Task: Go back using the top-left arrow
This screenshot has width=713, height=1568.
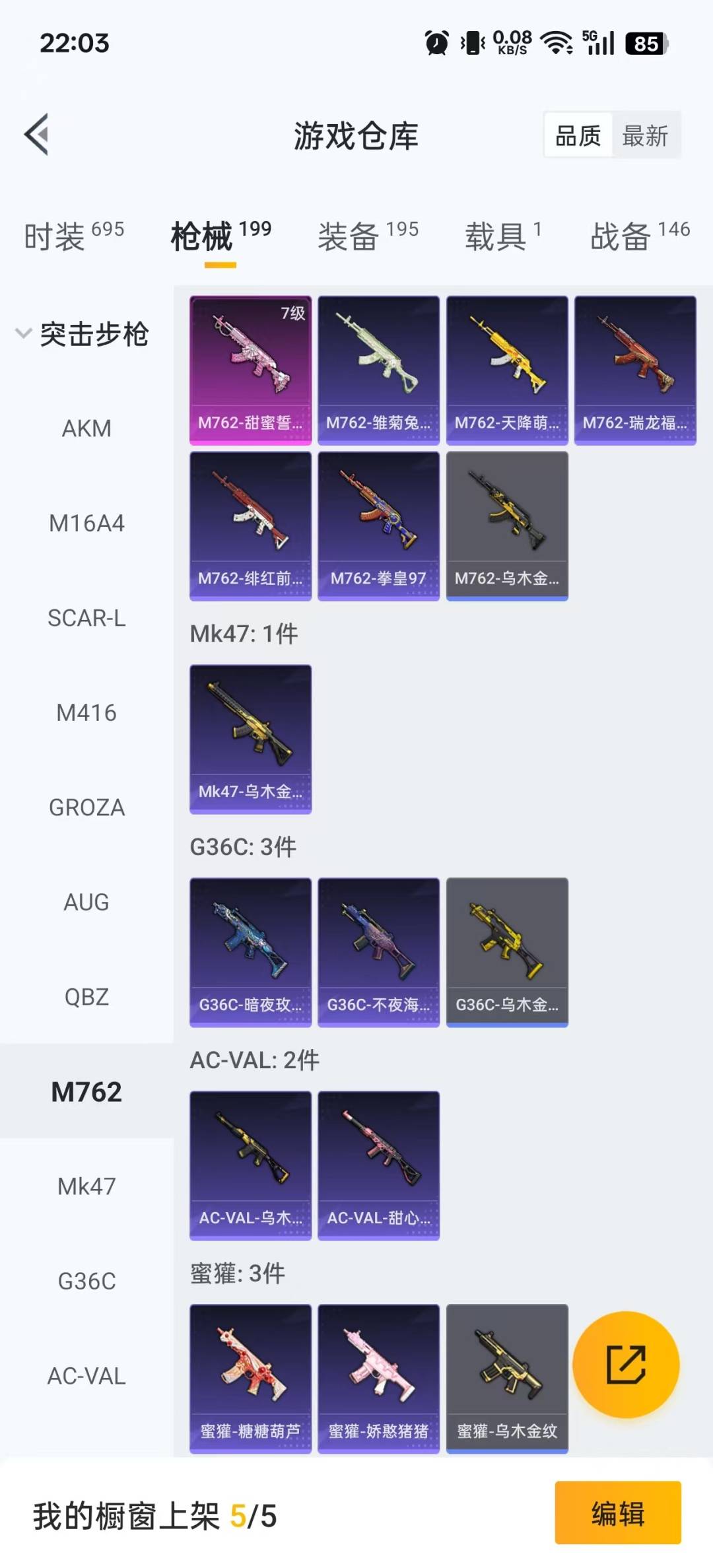Action: pyautogui.click(x=37, y=135)
